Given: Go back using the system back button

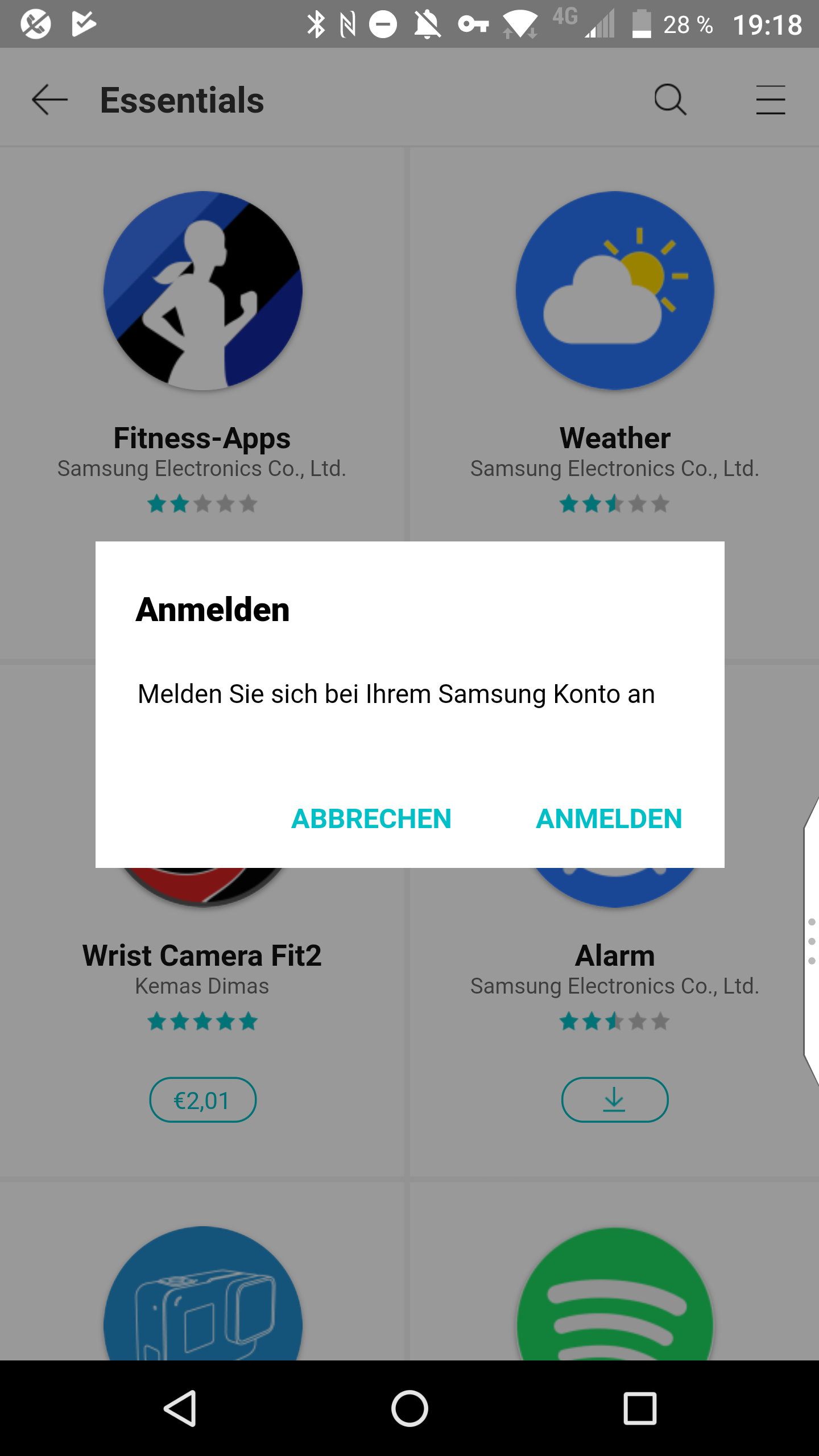Looking at the screenshot, I should (180, 1408).
